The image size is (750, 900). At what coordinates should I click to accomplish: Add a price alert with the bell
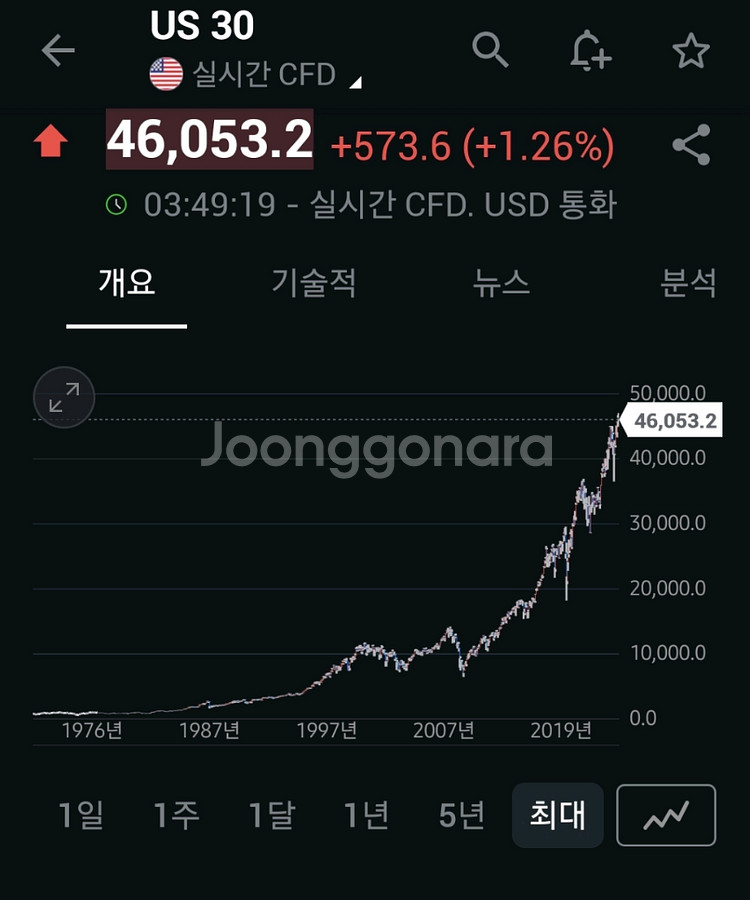(x=590, y=50)
